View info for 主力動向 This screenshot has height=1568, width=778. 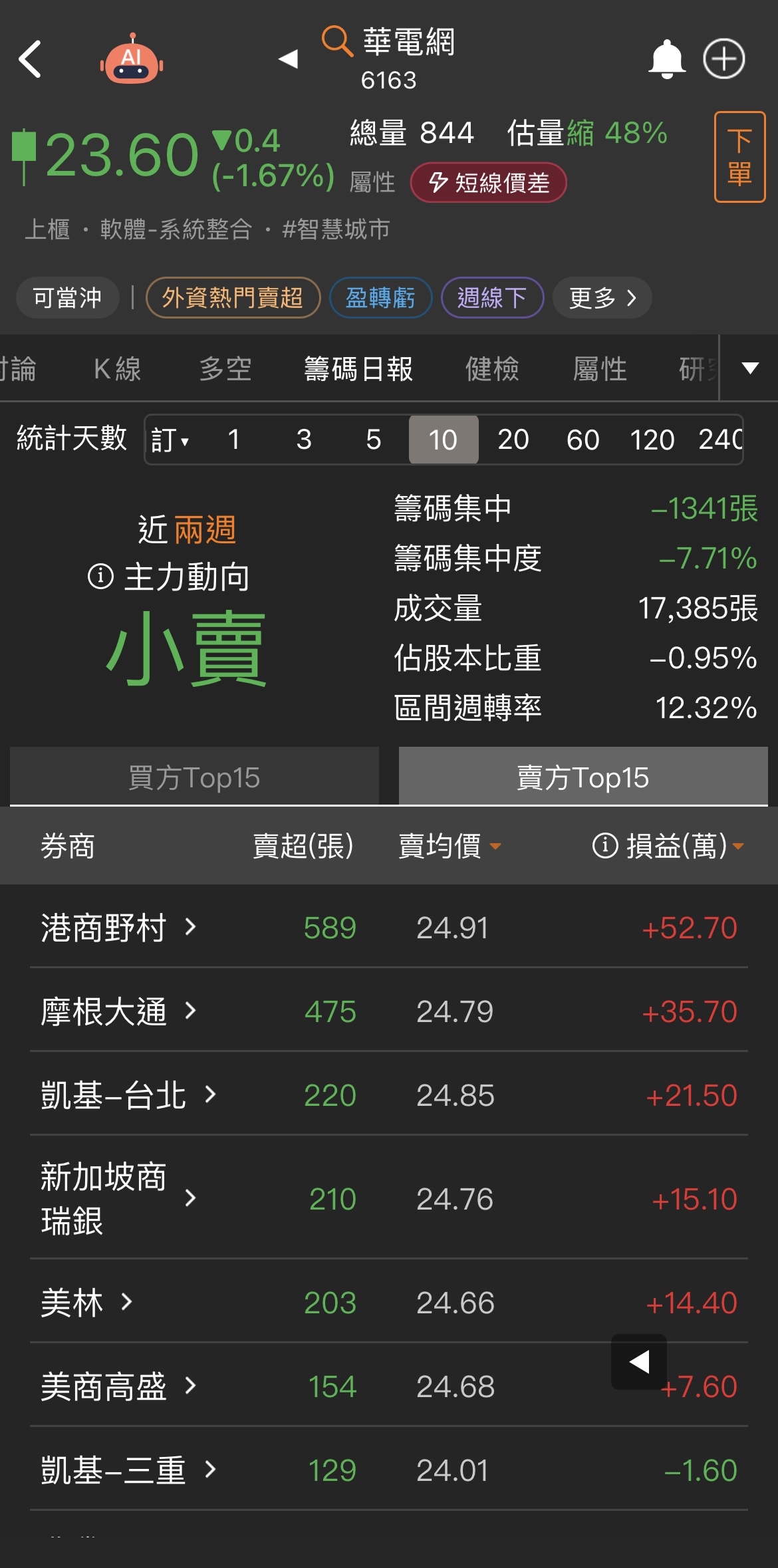tap(101, 576)
